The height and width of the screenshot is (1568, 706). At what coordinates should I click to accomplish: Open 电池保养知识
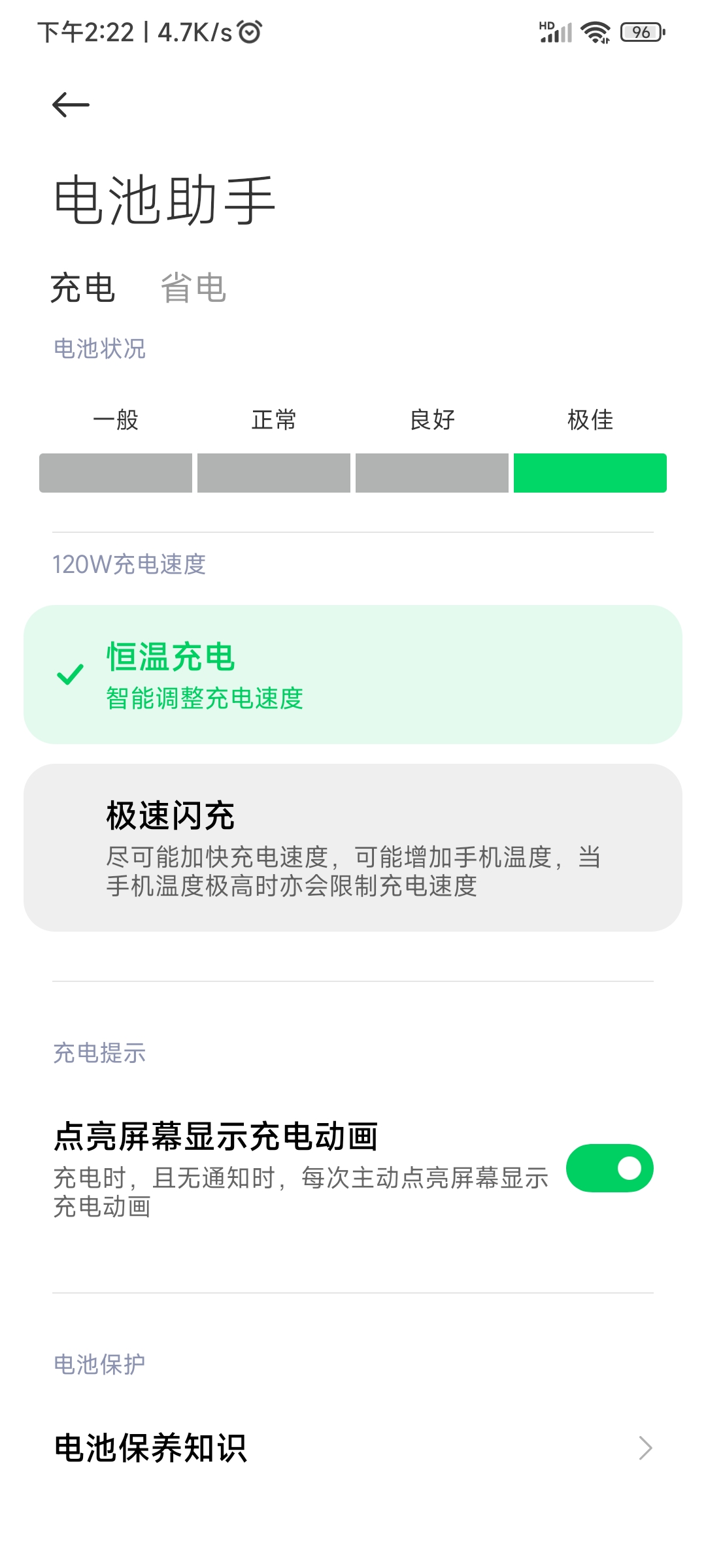353,1448
